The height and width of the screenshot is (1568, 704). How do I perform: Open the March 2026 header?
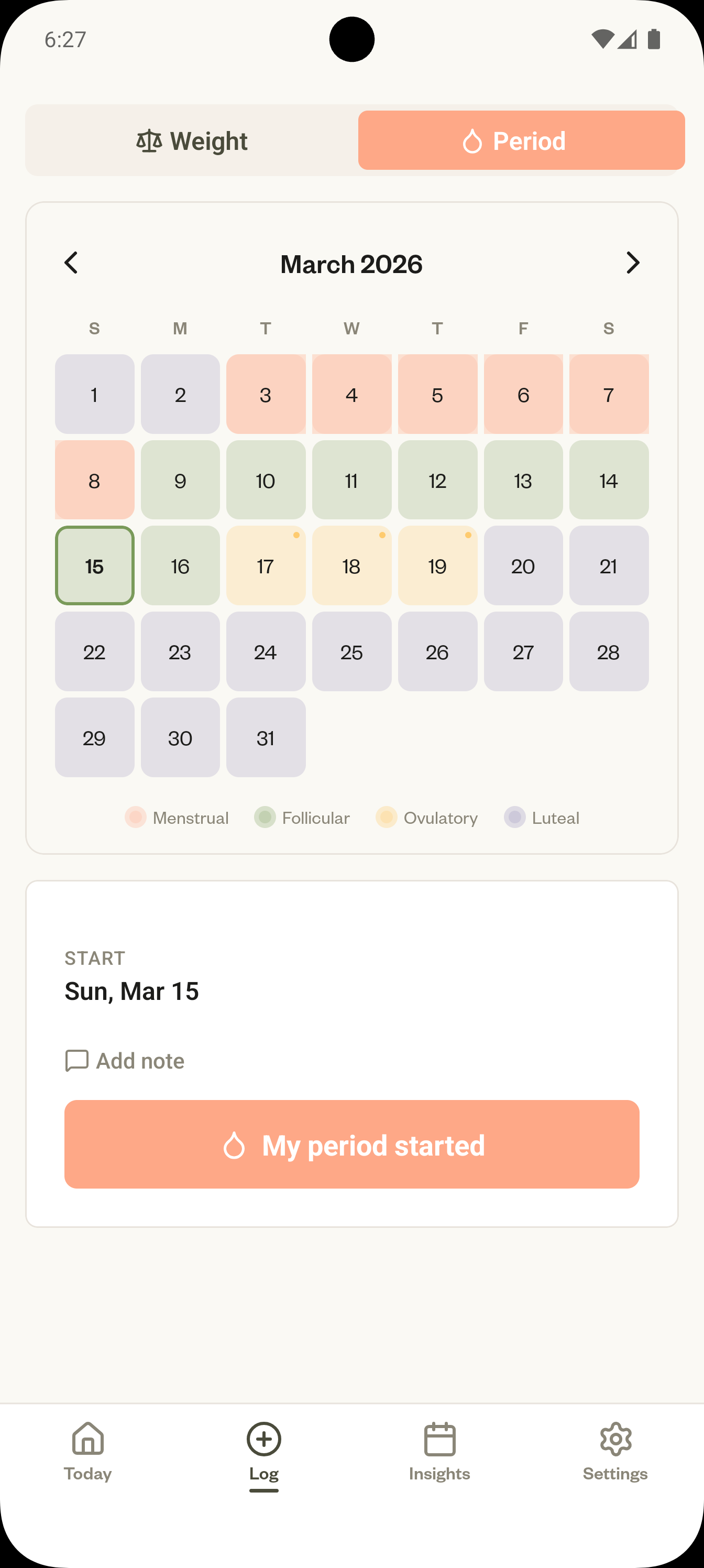pyautogui.click(x=351, y=263)
